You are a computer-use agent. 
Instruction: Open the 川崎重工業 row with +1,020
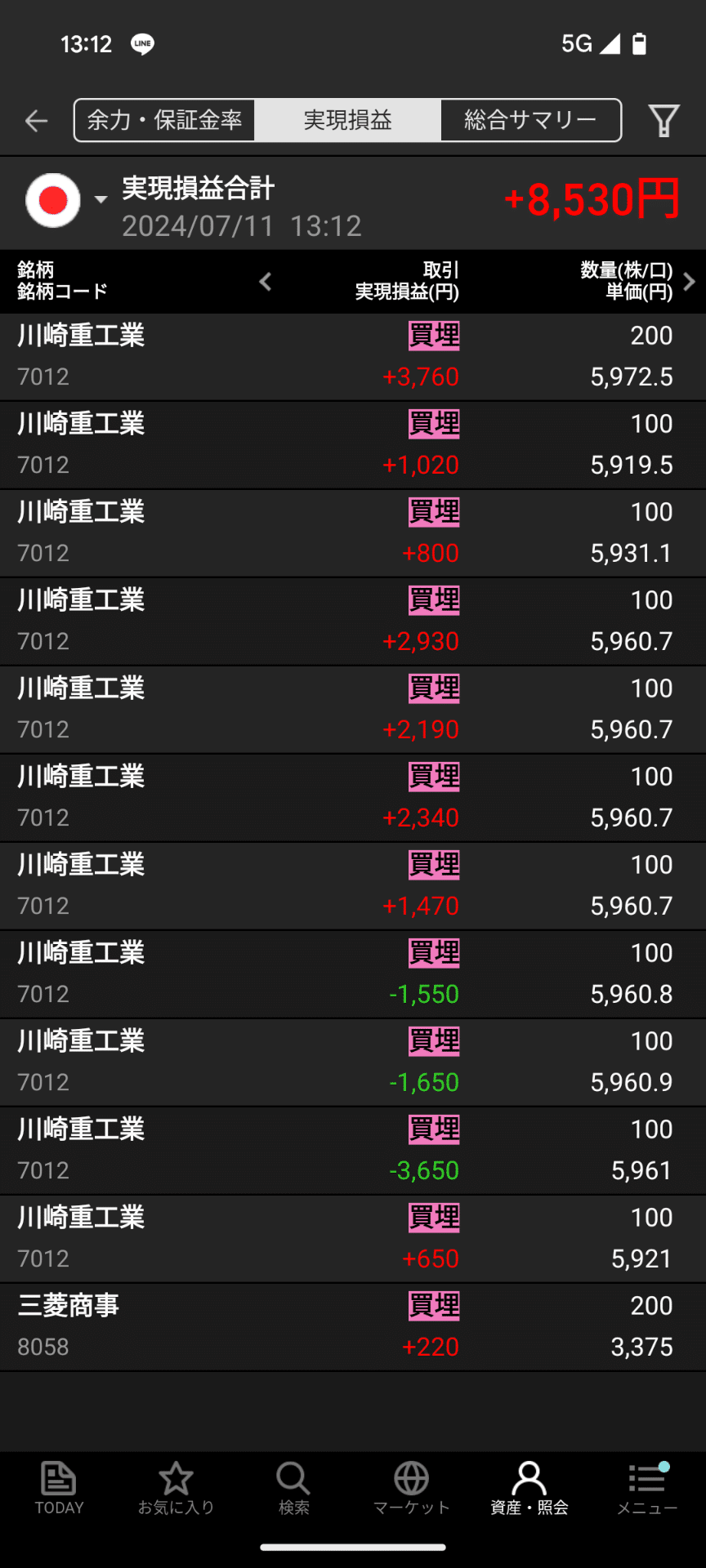coord(353,445)
